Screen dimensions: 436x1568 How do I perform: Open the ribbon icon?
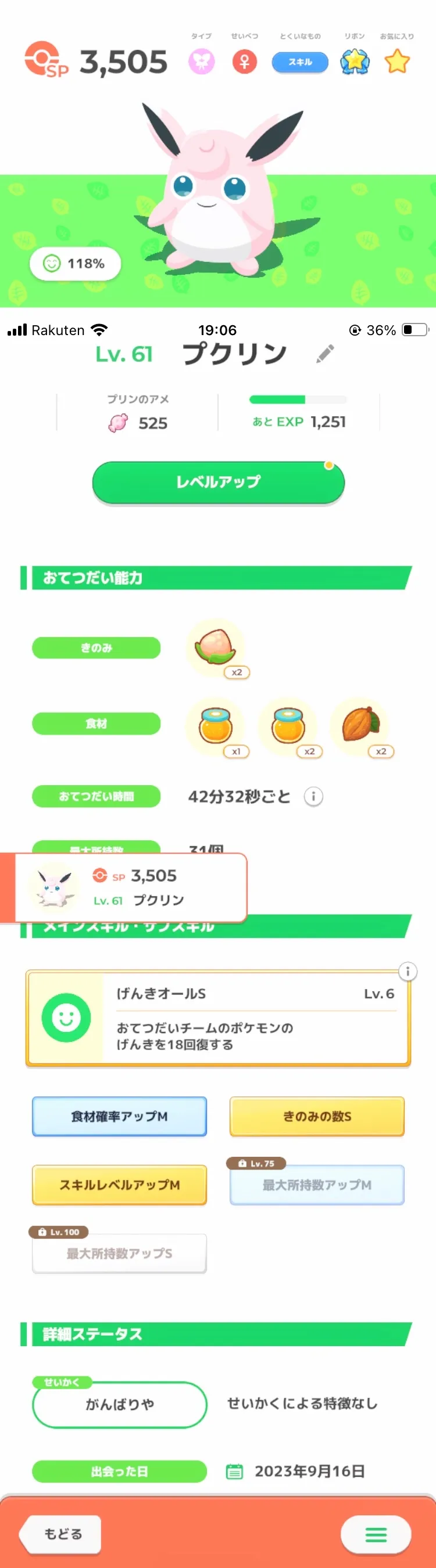[355, 62]
